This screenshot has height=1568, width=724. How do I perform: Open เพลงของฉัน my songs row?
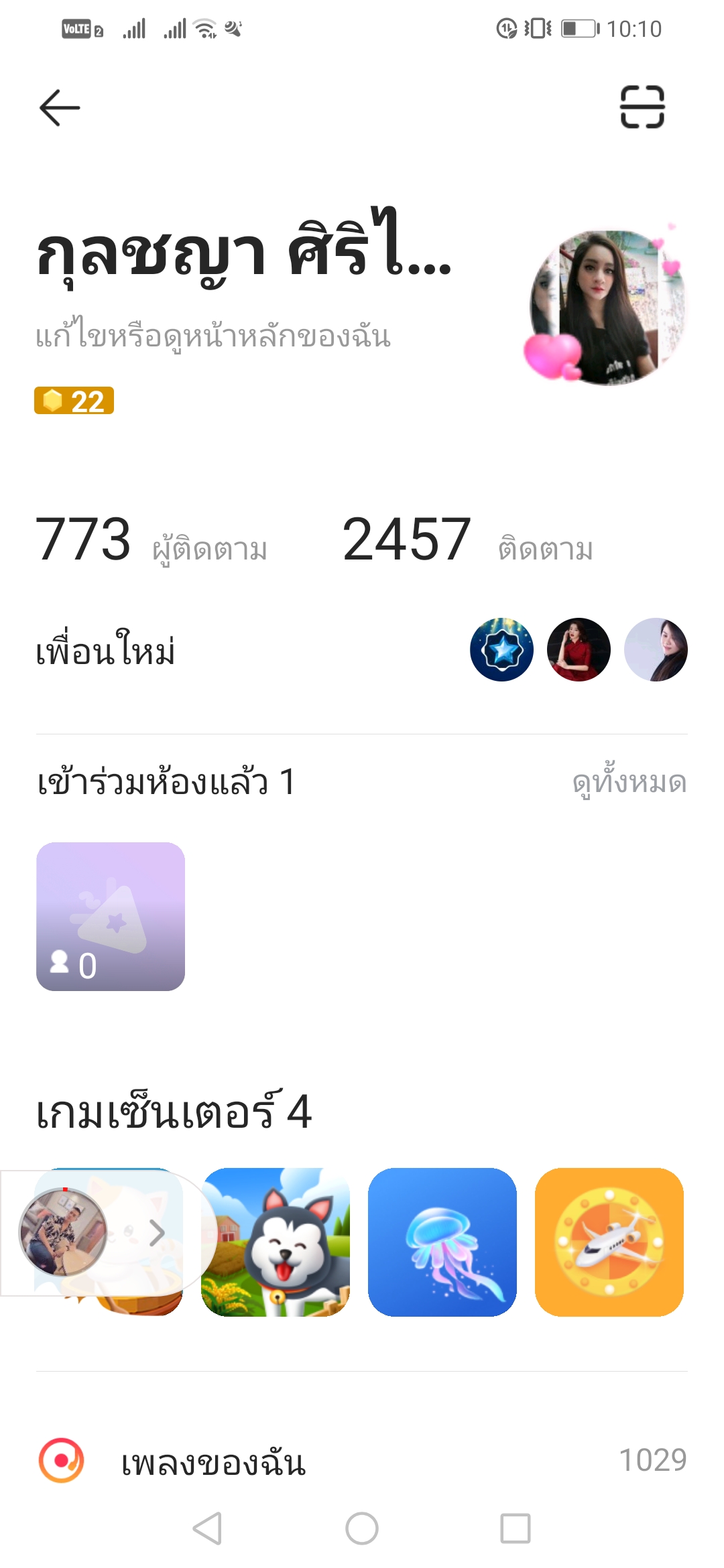coord(362,1461)
